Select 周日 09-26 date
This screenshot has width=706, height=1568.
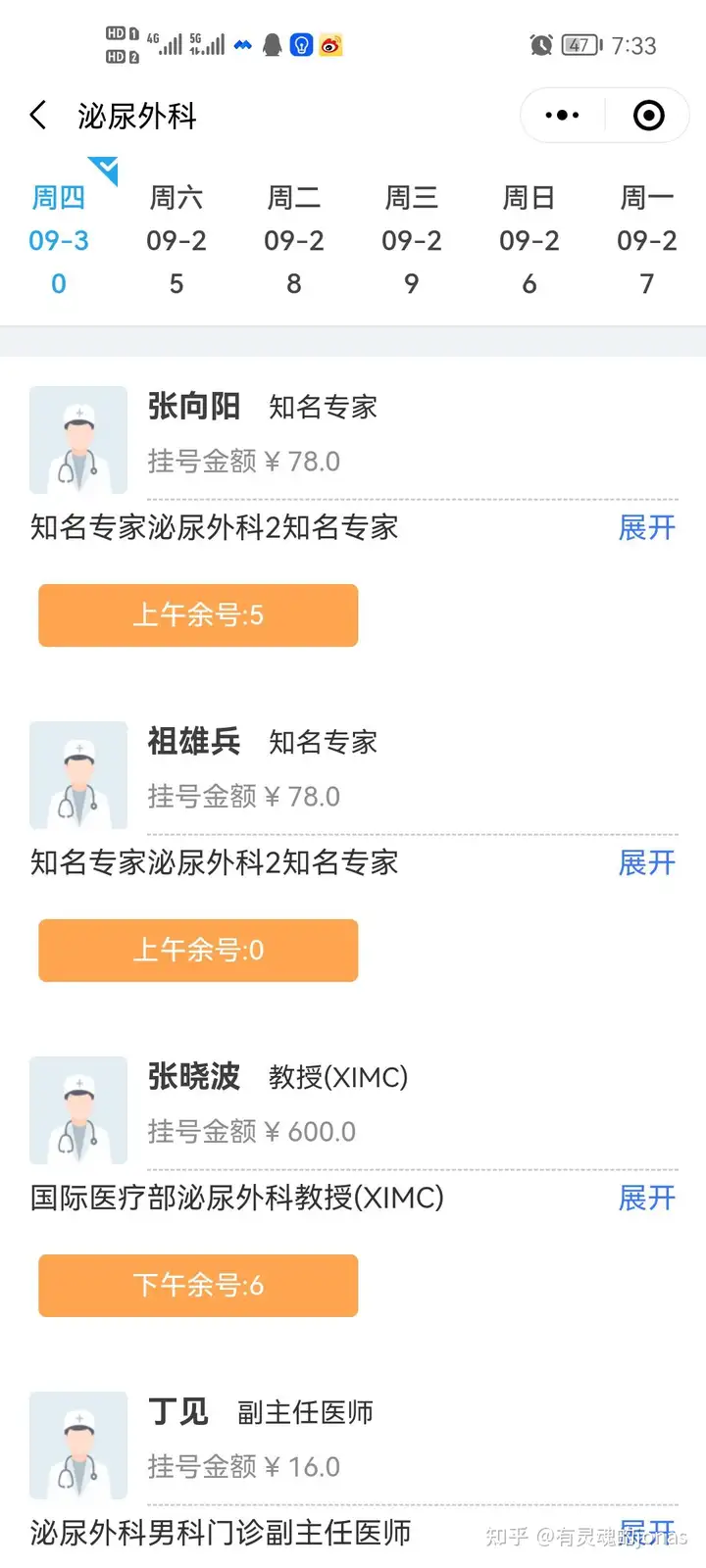pyautogui.click(x=529, y=241)
